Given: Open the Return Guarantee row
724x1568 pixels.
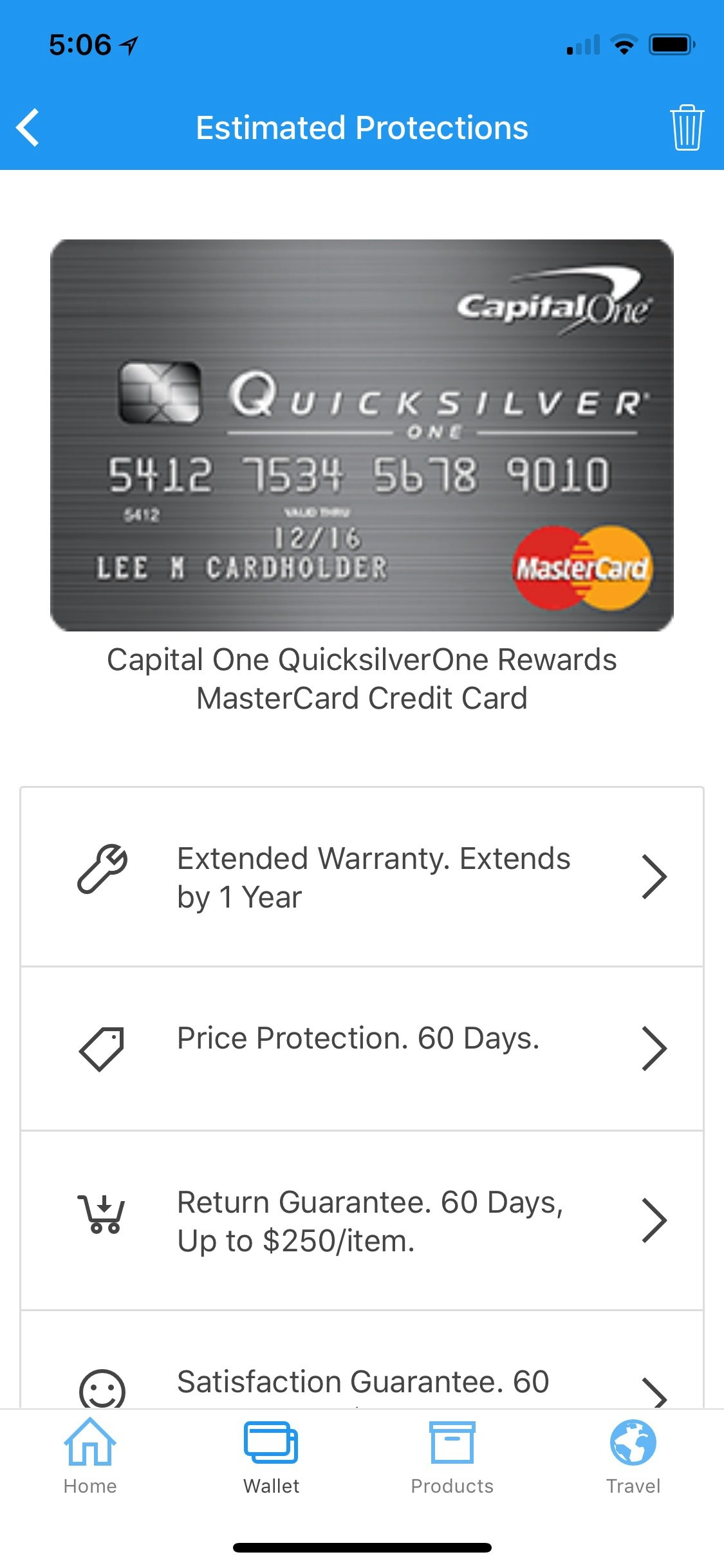Looking at the screenshot, I should click(362, 1220).
